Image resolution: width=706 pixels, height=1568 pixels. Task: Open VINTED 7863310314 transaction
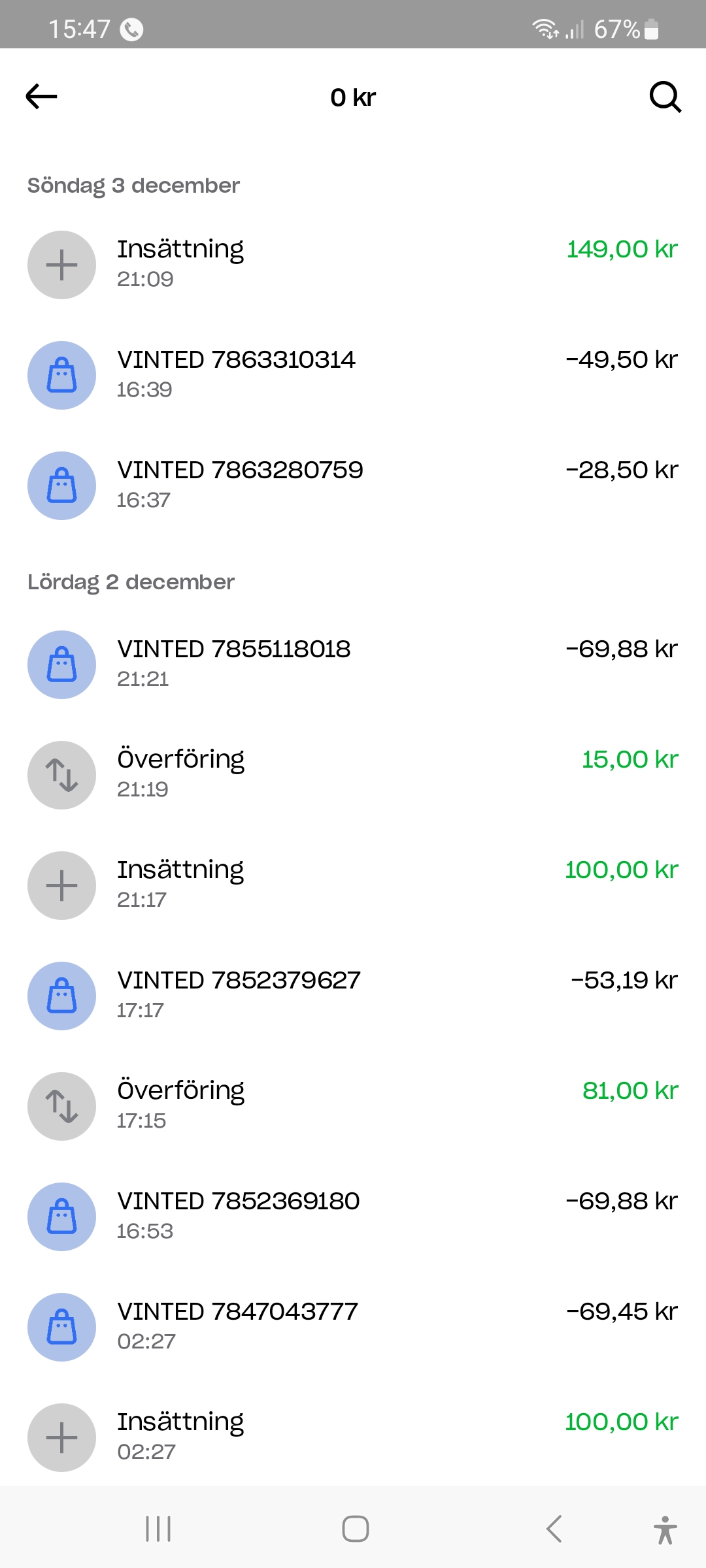[353, 375]
